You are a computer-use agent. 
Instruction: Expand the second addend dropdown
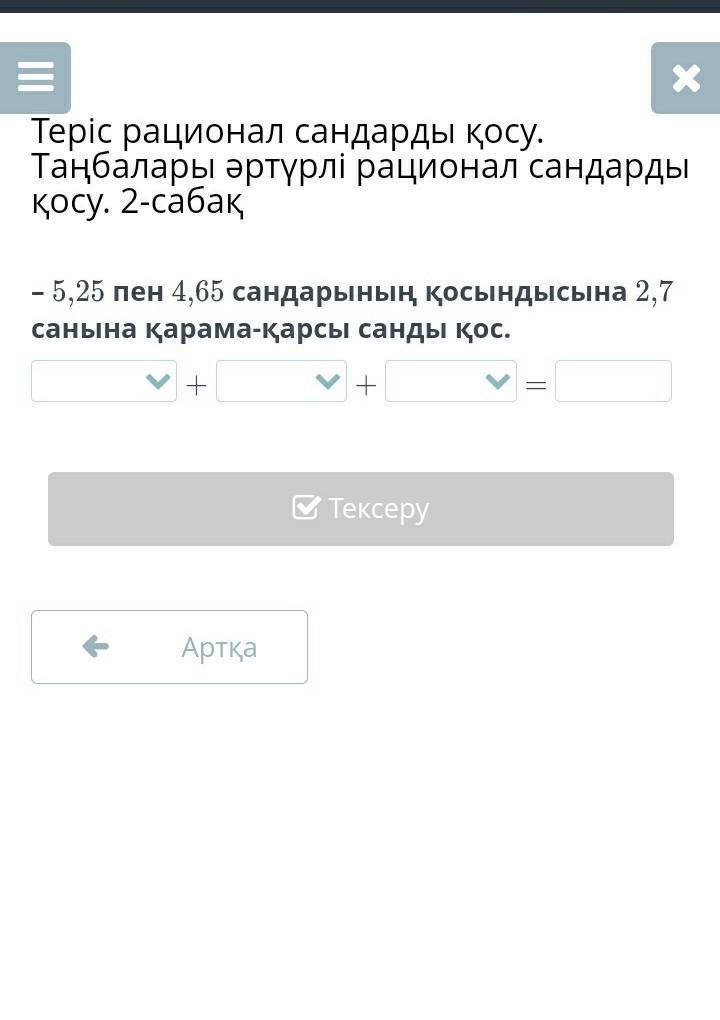281,381
